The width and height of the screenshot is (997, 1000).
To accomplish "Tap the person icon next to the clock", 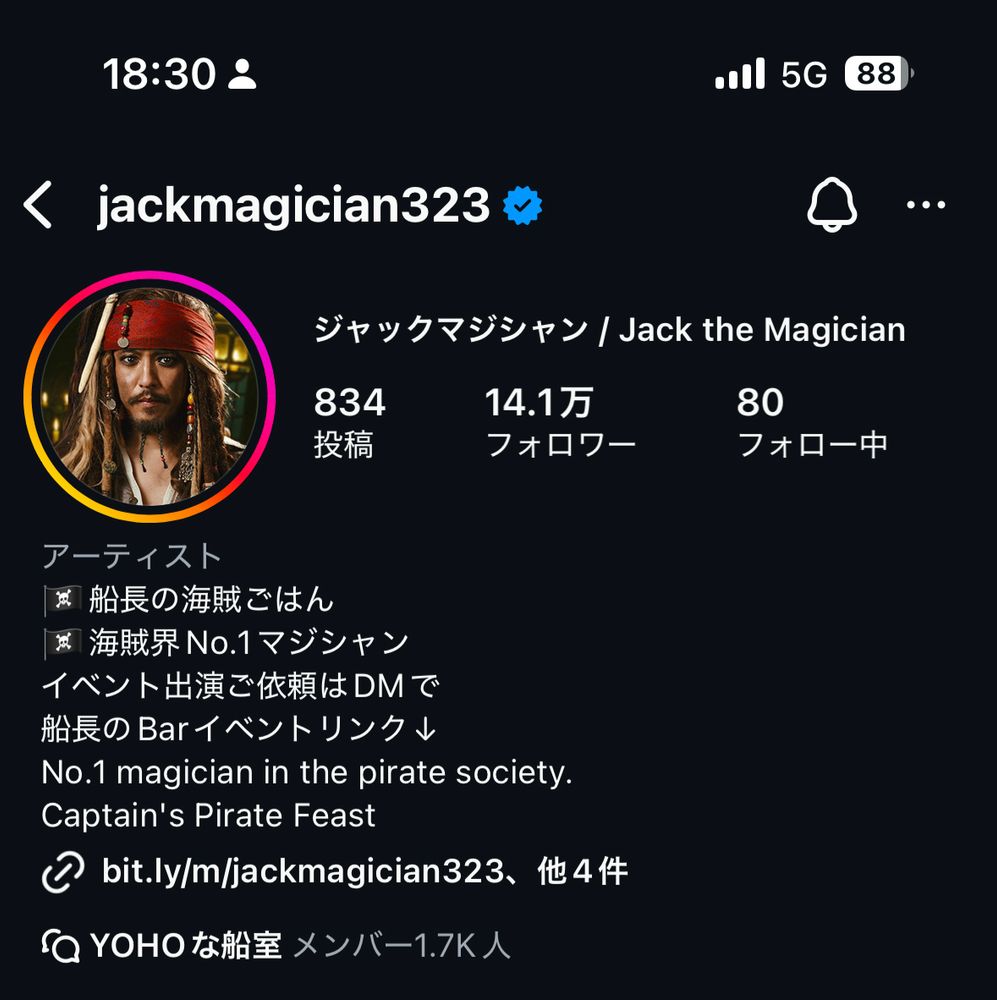I will pos(243,73).
